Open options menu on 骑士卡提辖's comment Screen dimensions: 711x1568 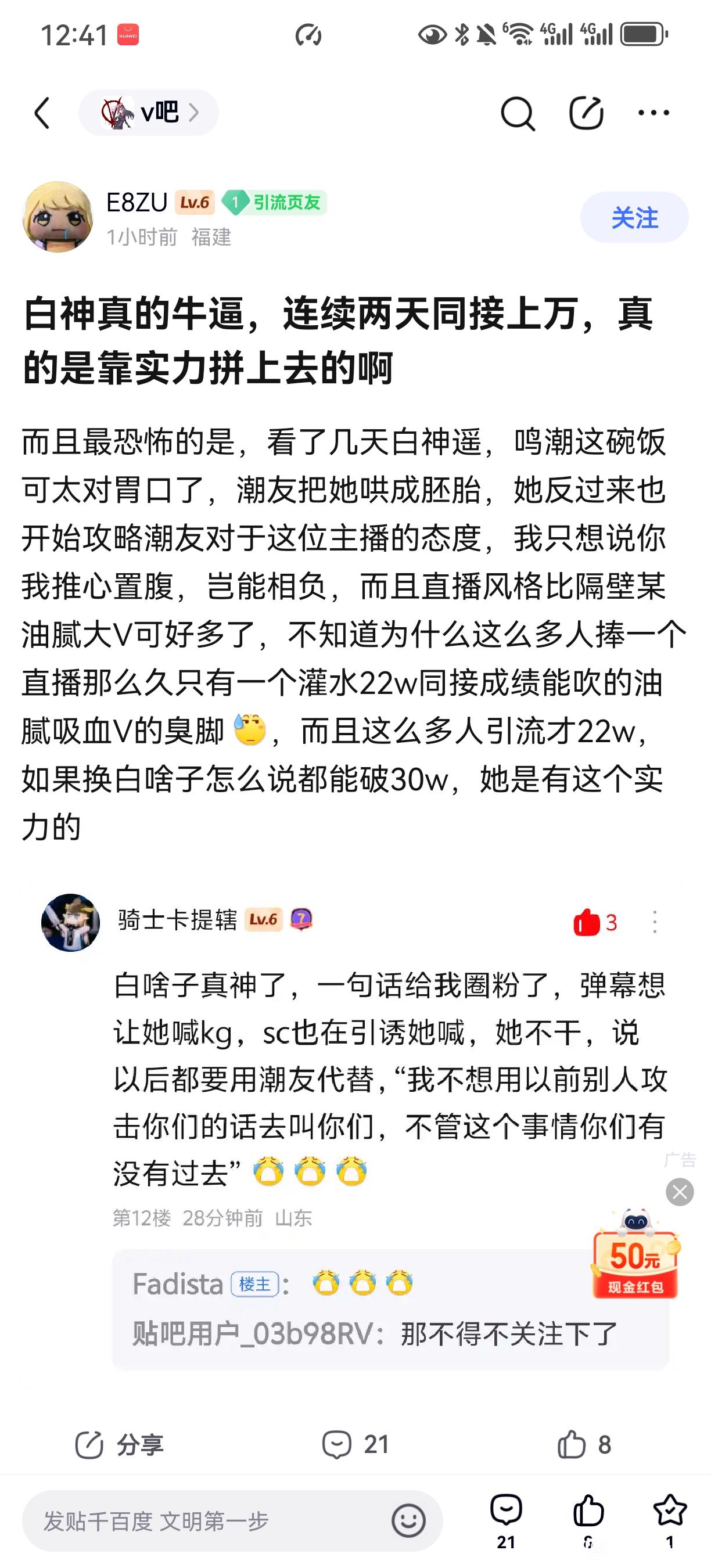pyautogui.click(x=655, y=923)
